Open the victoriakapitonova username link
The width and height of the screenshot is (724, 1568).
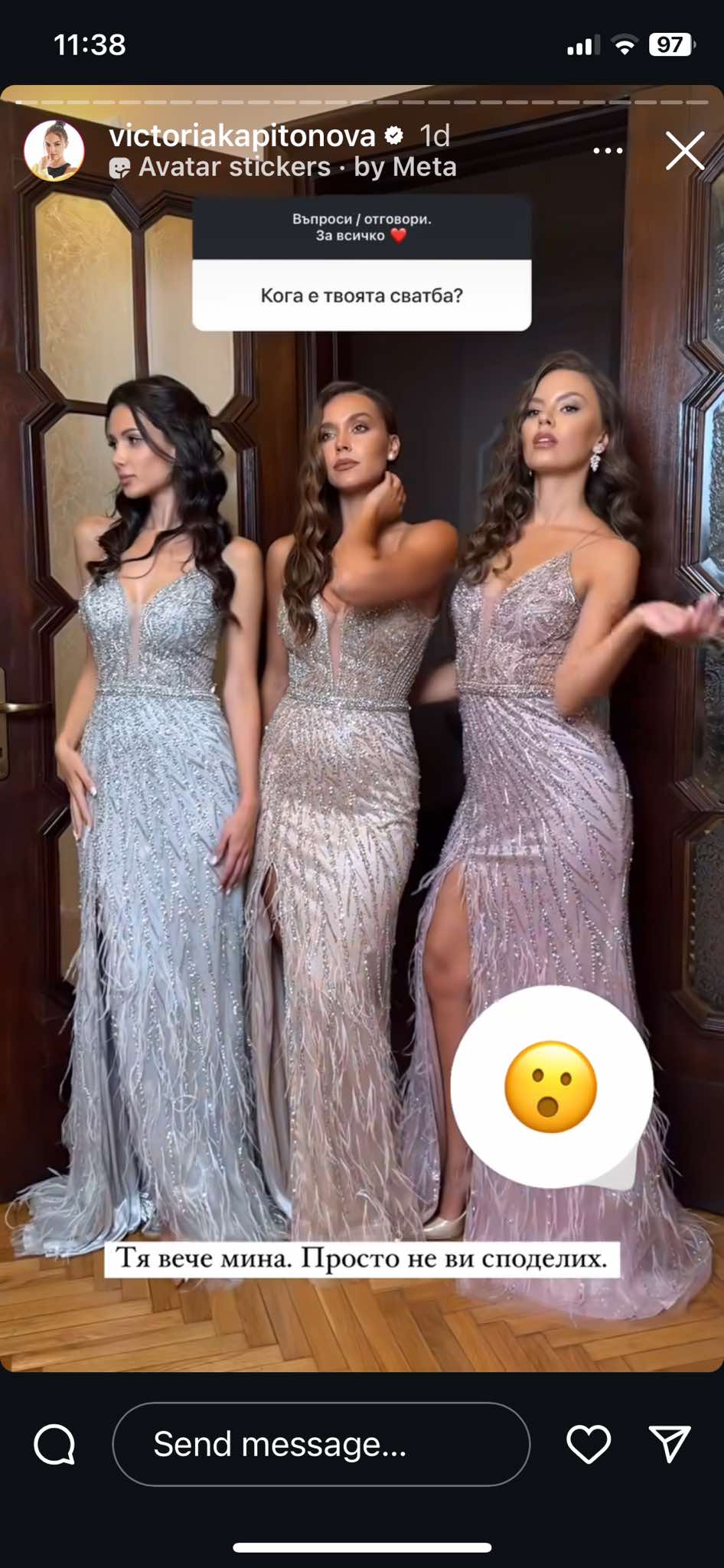(x=242, y=136)
